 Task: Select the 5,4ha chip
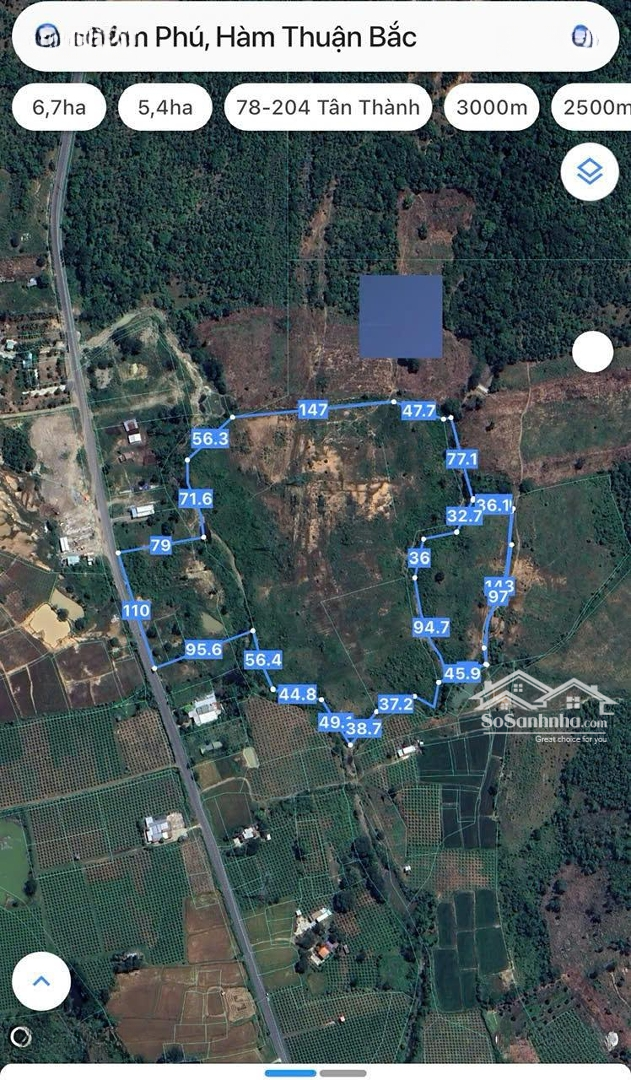(x=165, y=108)
